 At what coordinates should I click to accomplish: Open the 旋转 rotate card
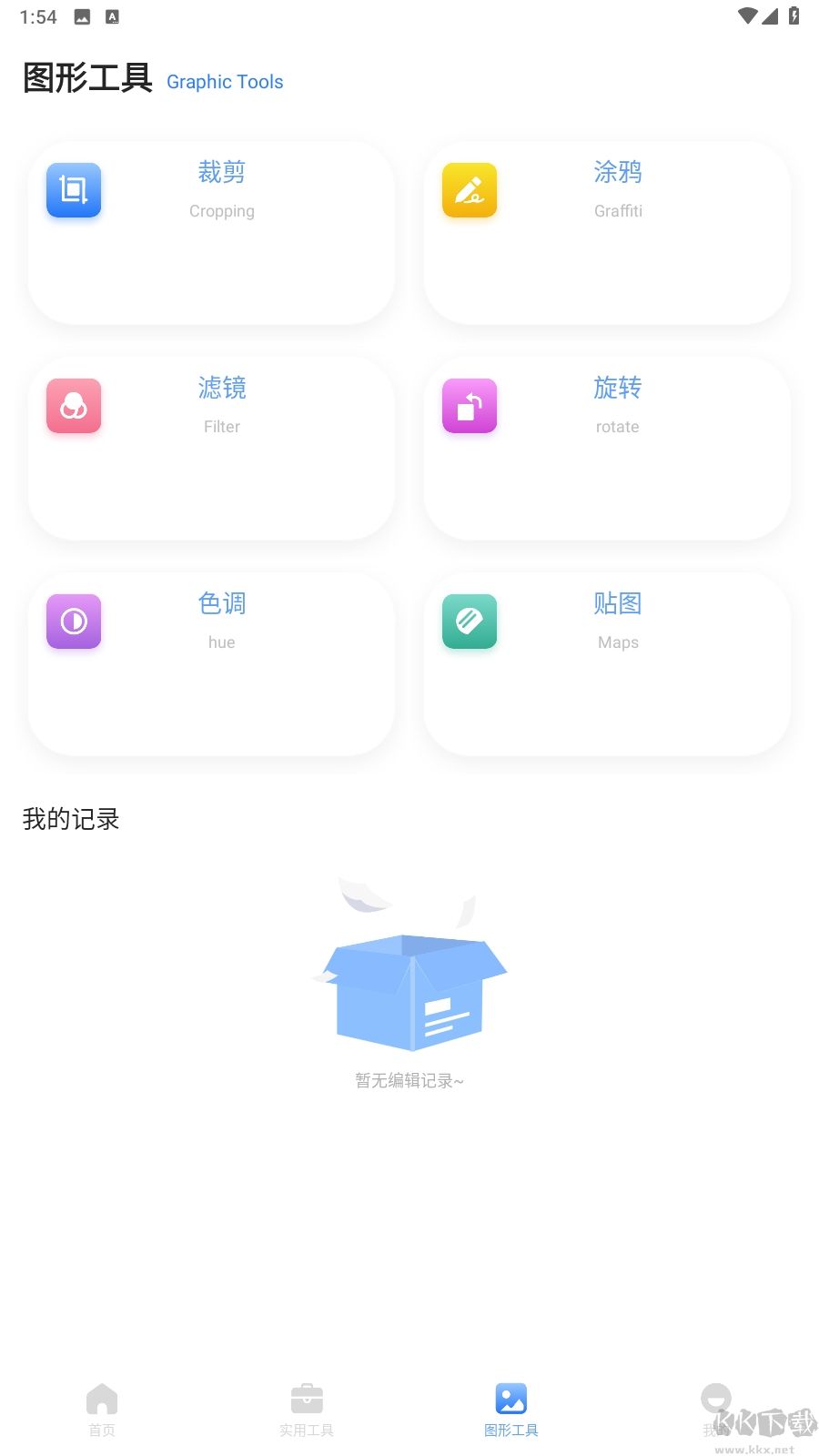pos(606,448)
